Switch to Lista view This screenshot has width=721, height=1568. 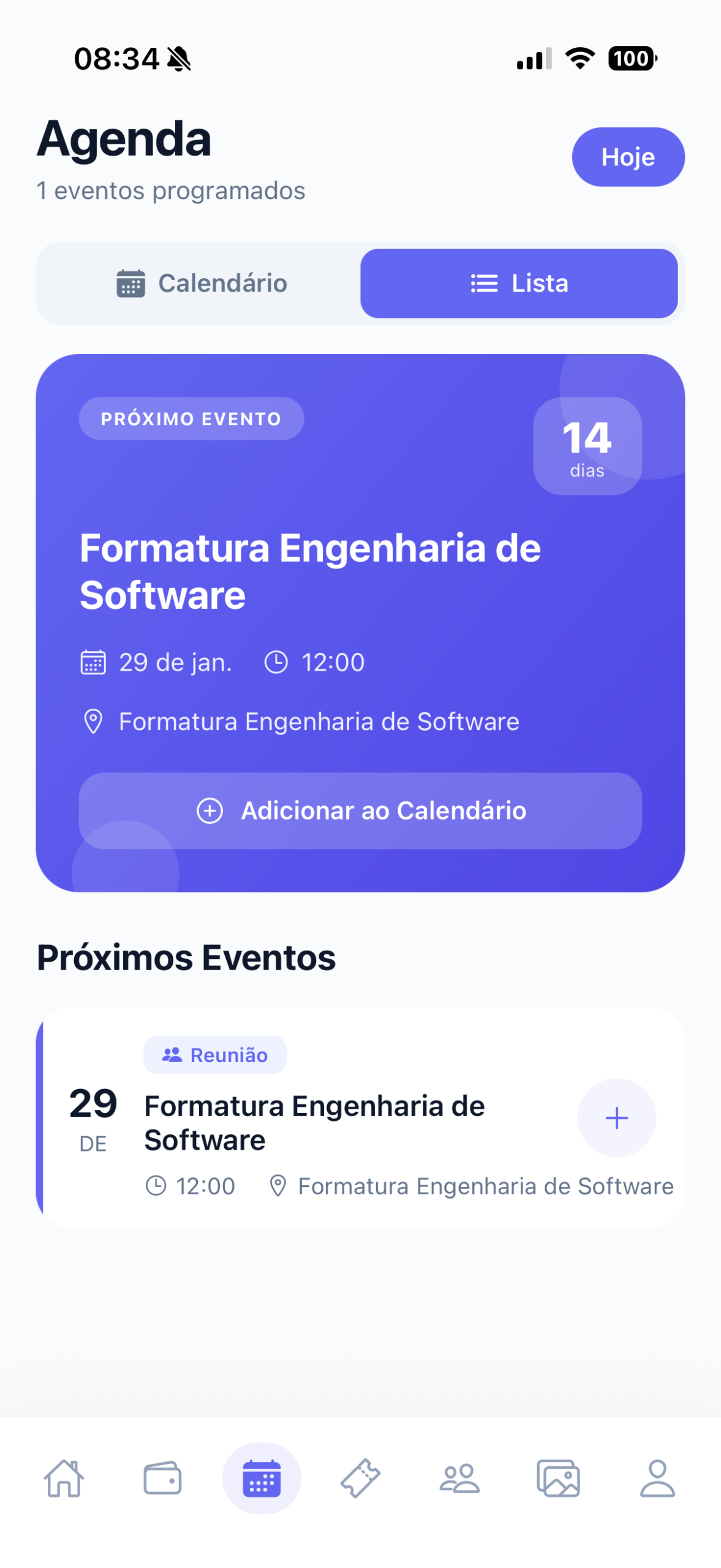pos(519,283)
